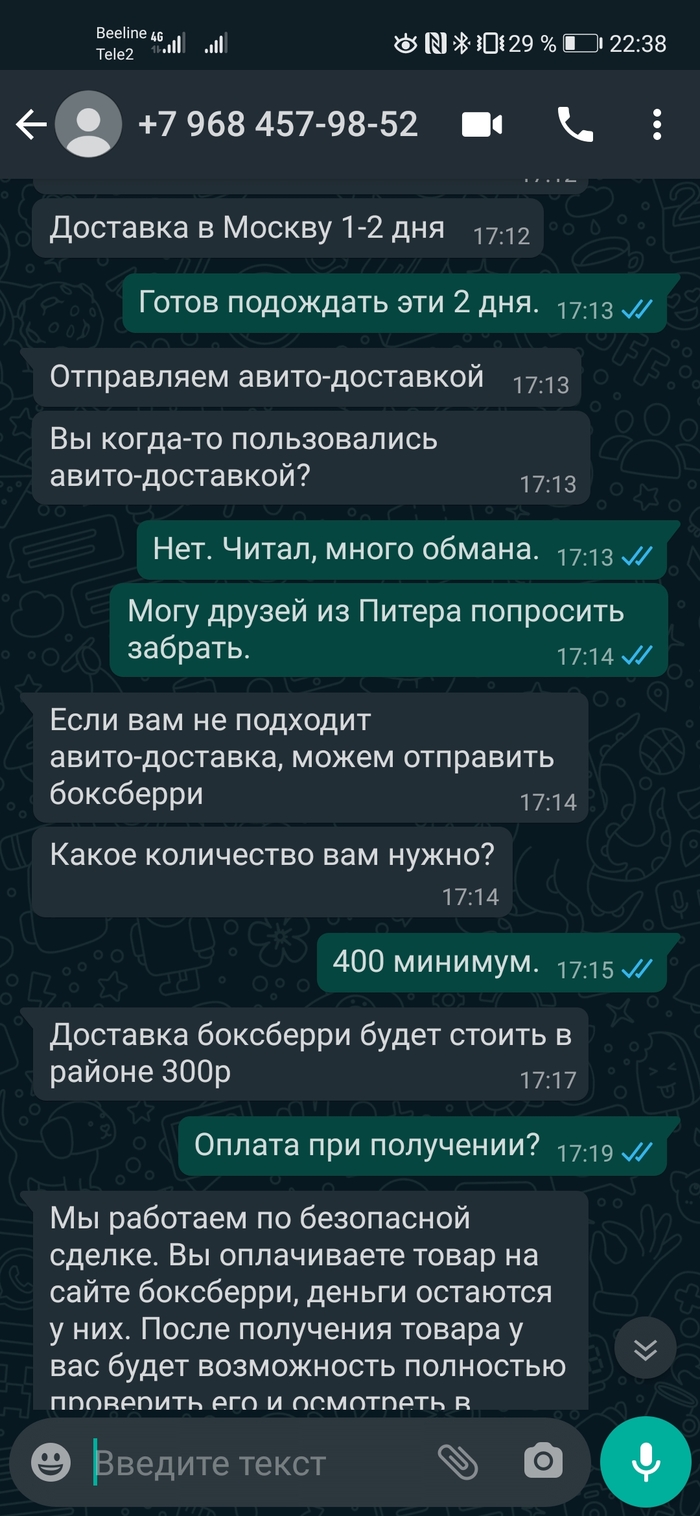Start a voice call
The height and width of the screenshot is (1516, 700).
tap(575, 125)
